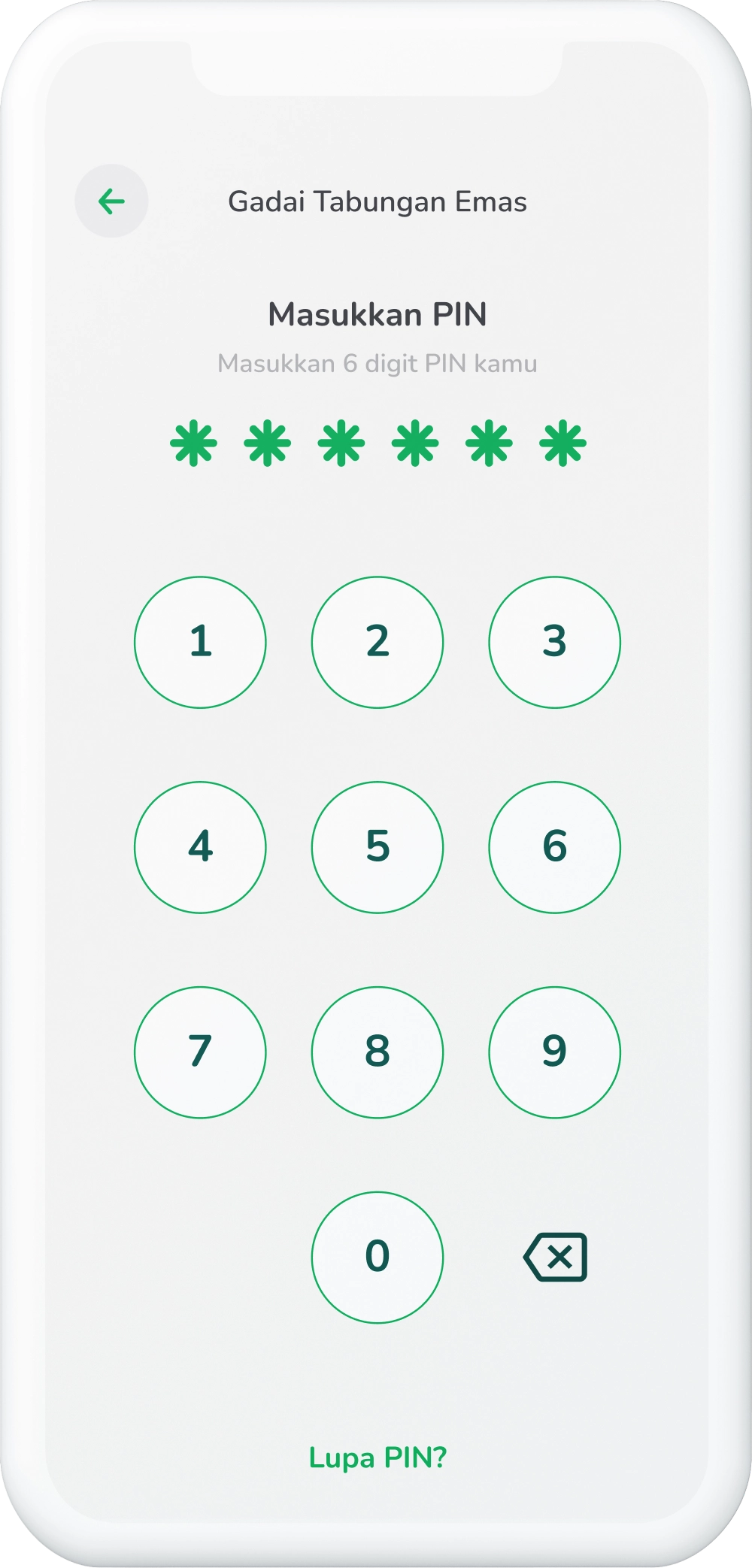Screen dimensions: 752x1568
Task: Enter digit 9 on the PIN pad
Action: point(554,1052)
